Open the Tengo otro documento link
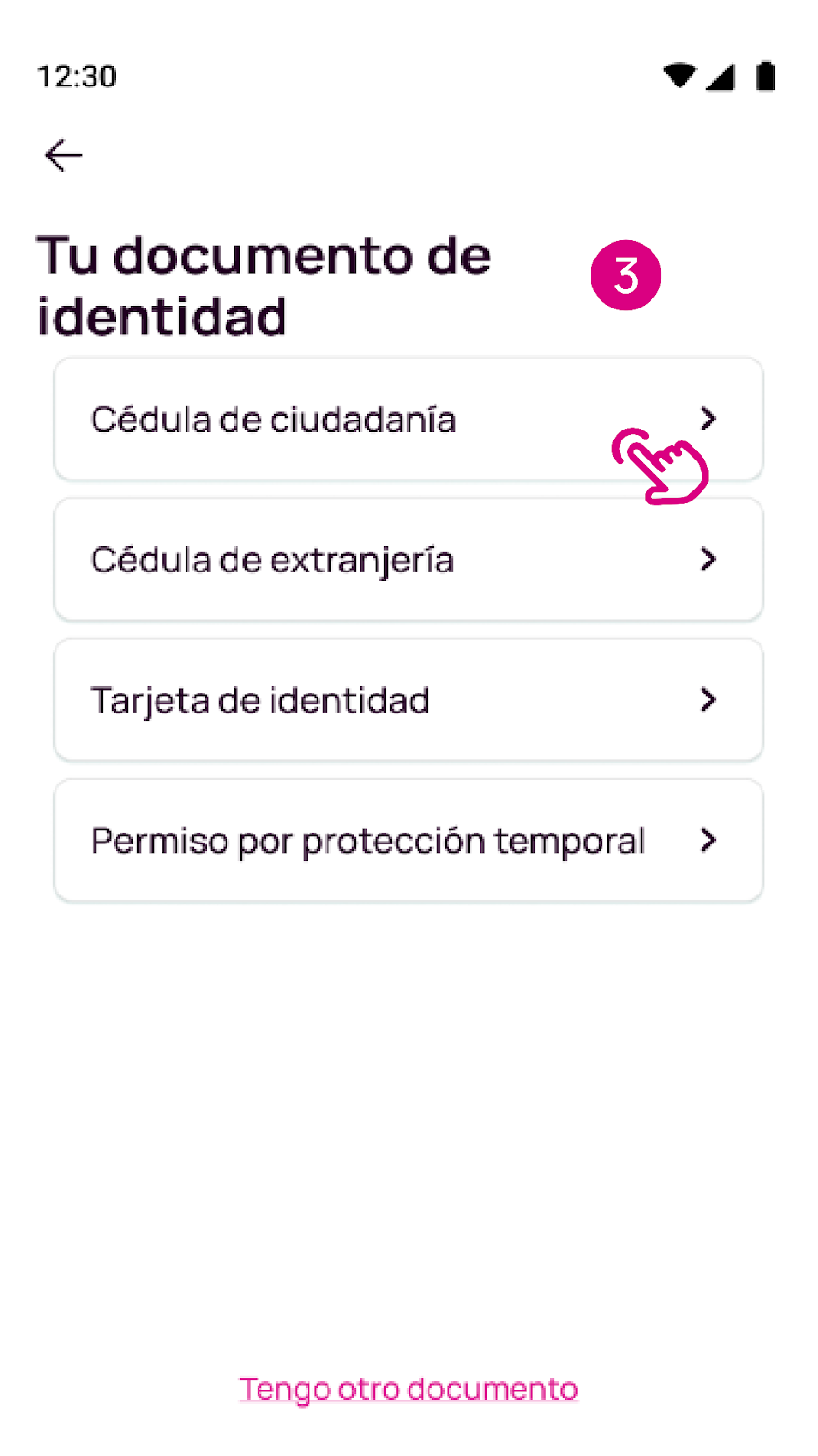 coord(408,1389)
